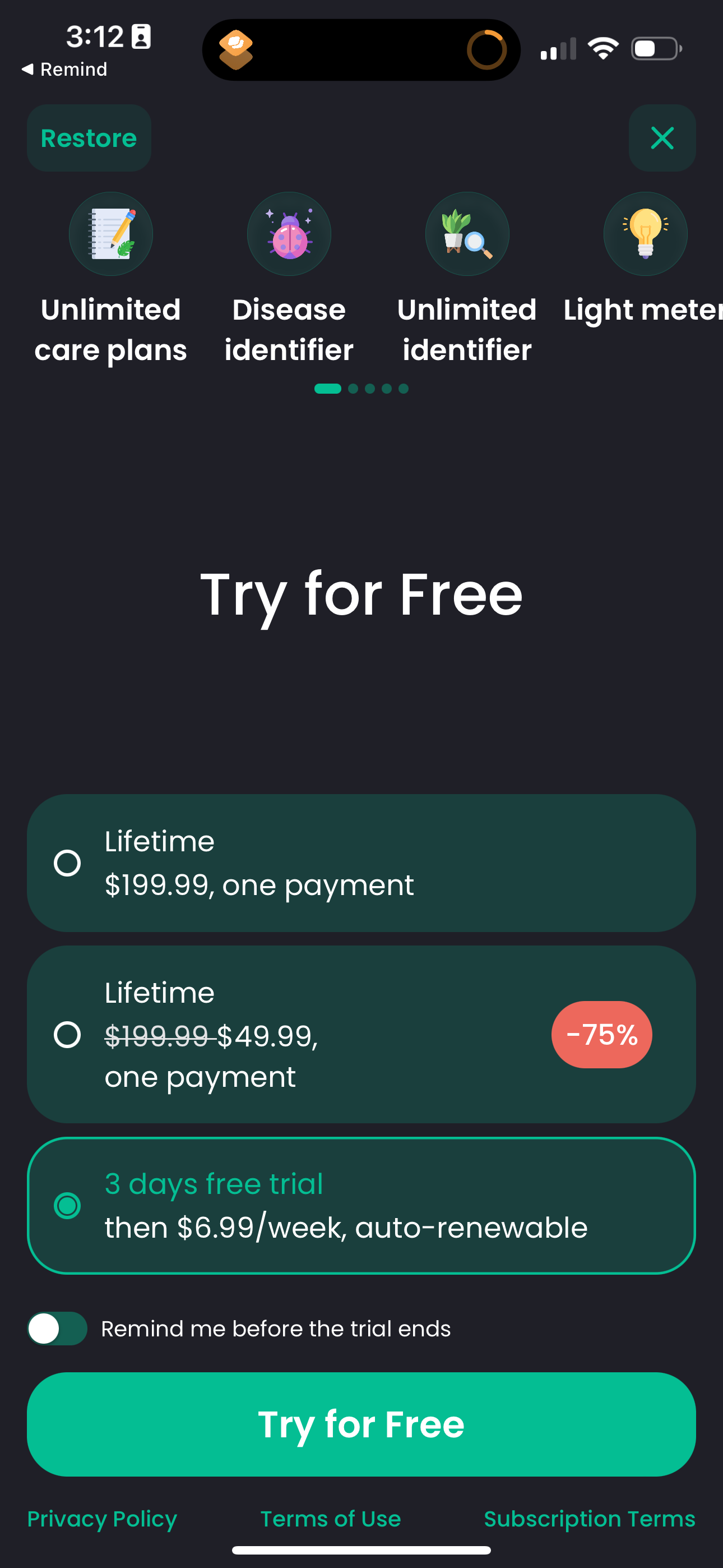The height and width of the screenshot is (1568, 723).
Task: Select the Lifetime $199.99 plan
Action: [x=361, y=863]
